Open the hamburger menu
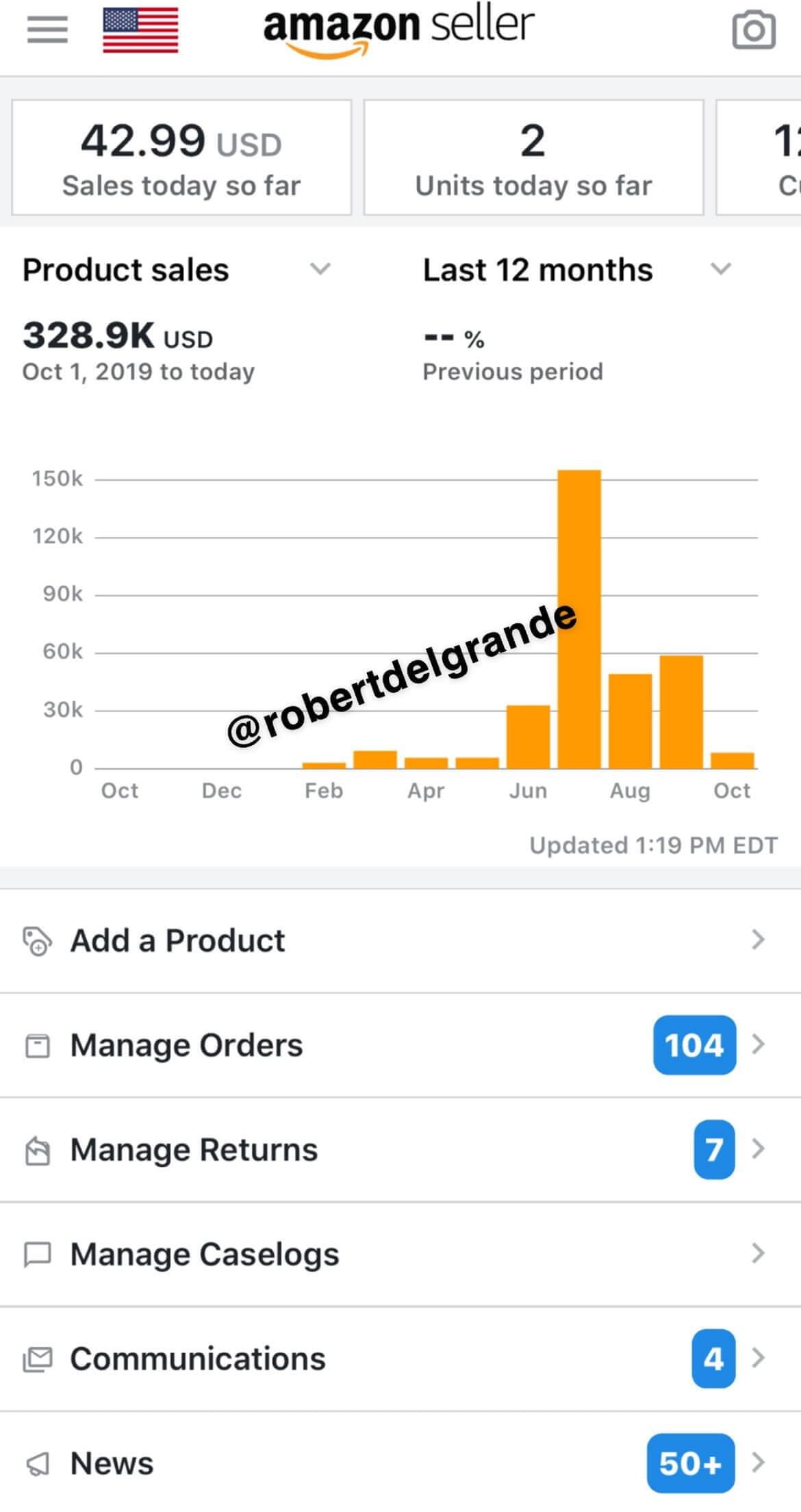The width and height of the screenshot is (801, 1512). [x=47, y=29]
